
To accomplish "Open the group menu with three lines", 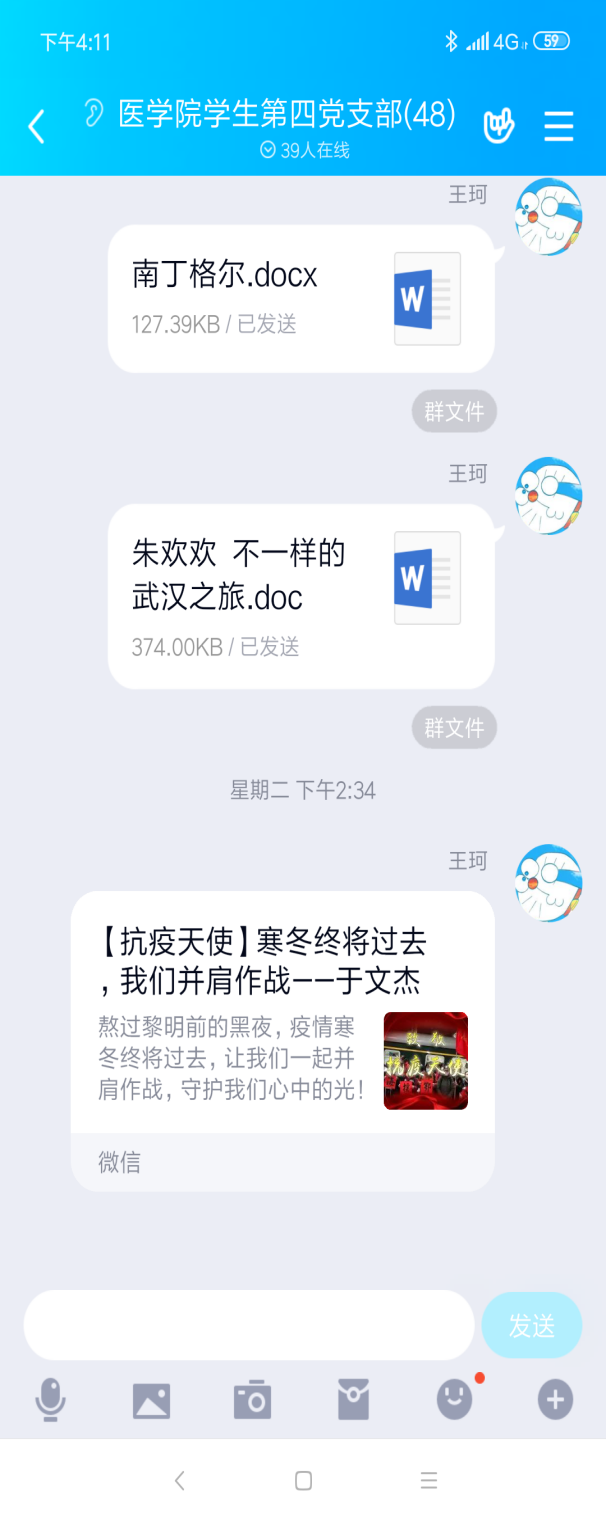I will click(x=558, y=127).
